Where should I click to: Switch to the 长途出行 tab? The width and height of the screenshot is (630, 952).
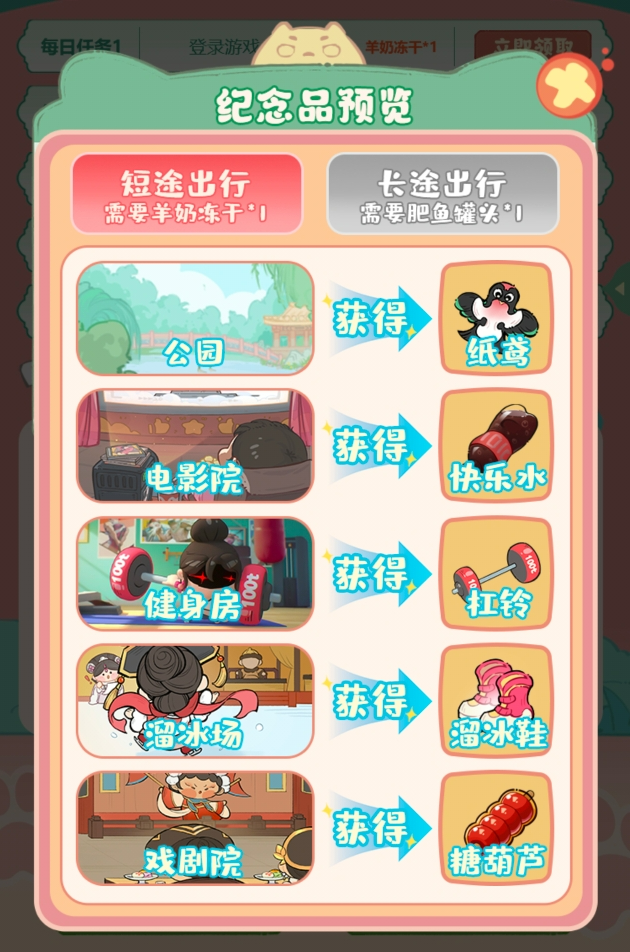442,194
